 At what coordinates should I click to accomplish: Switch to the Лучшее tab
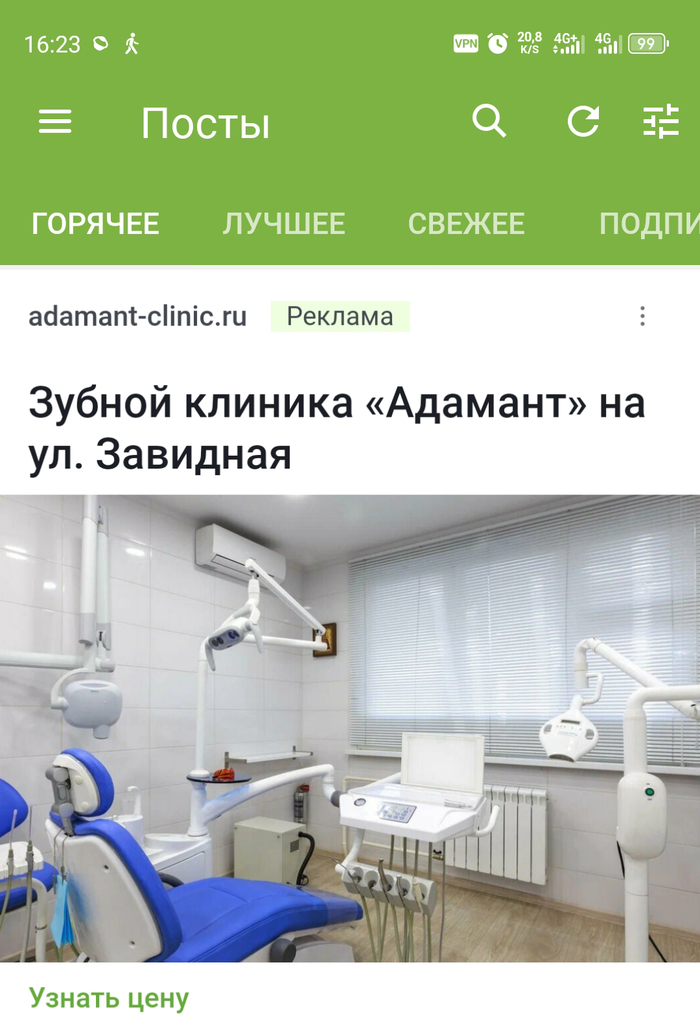pyautogui.click(x=283, y=224)
